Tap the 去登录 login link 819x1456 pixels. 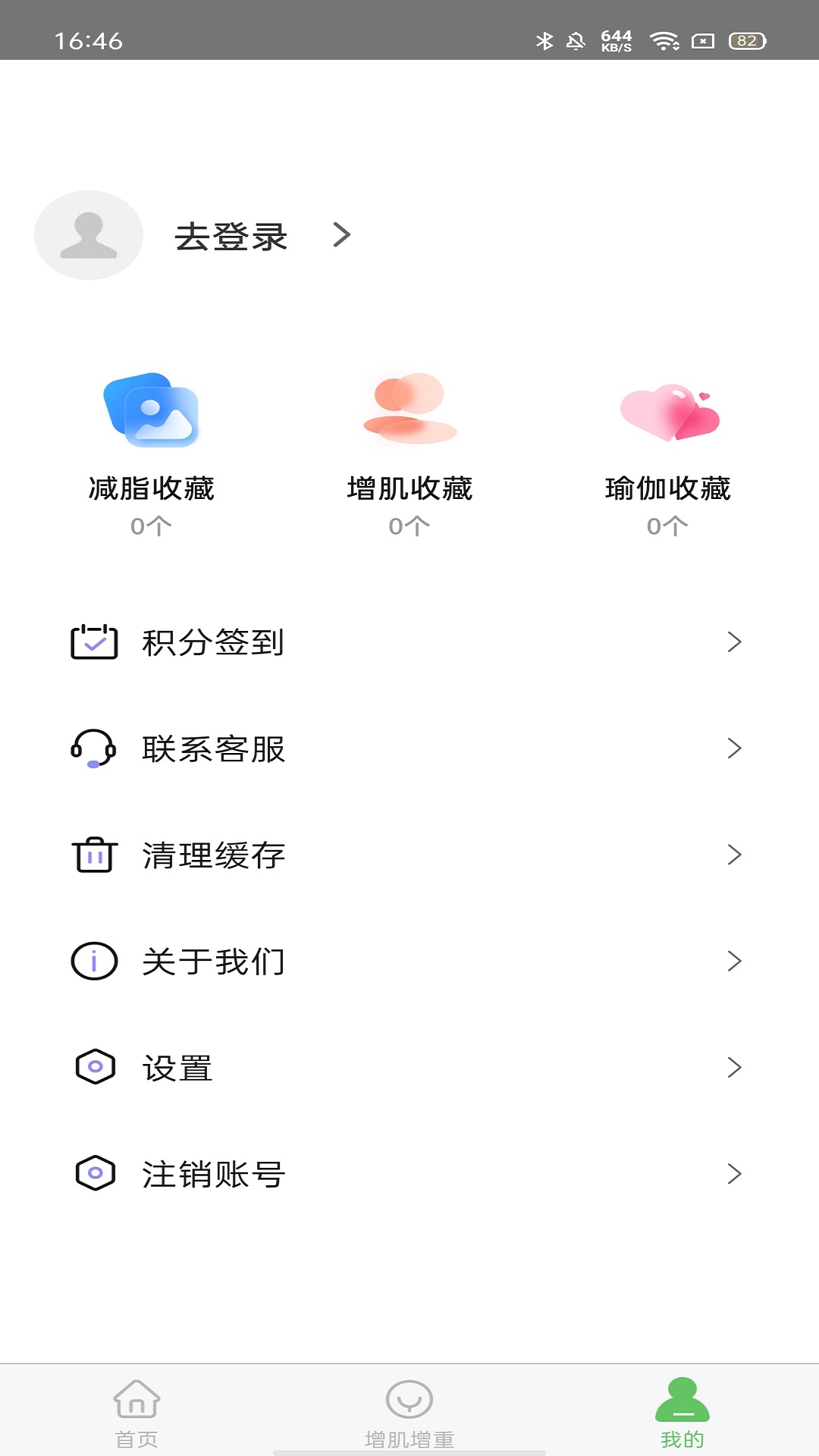tap(230, 235)
